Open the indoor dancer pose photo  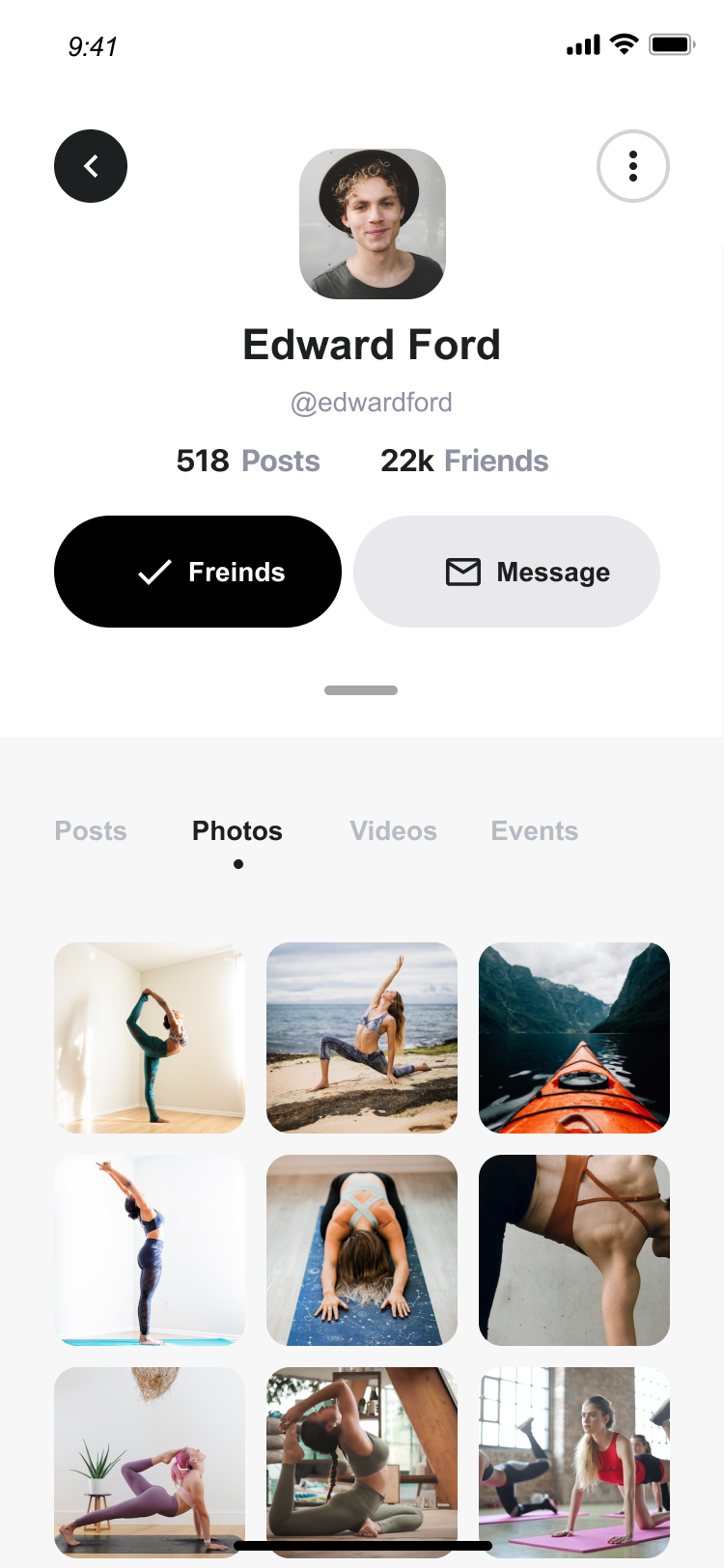tap(150, 1038)
